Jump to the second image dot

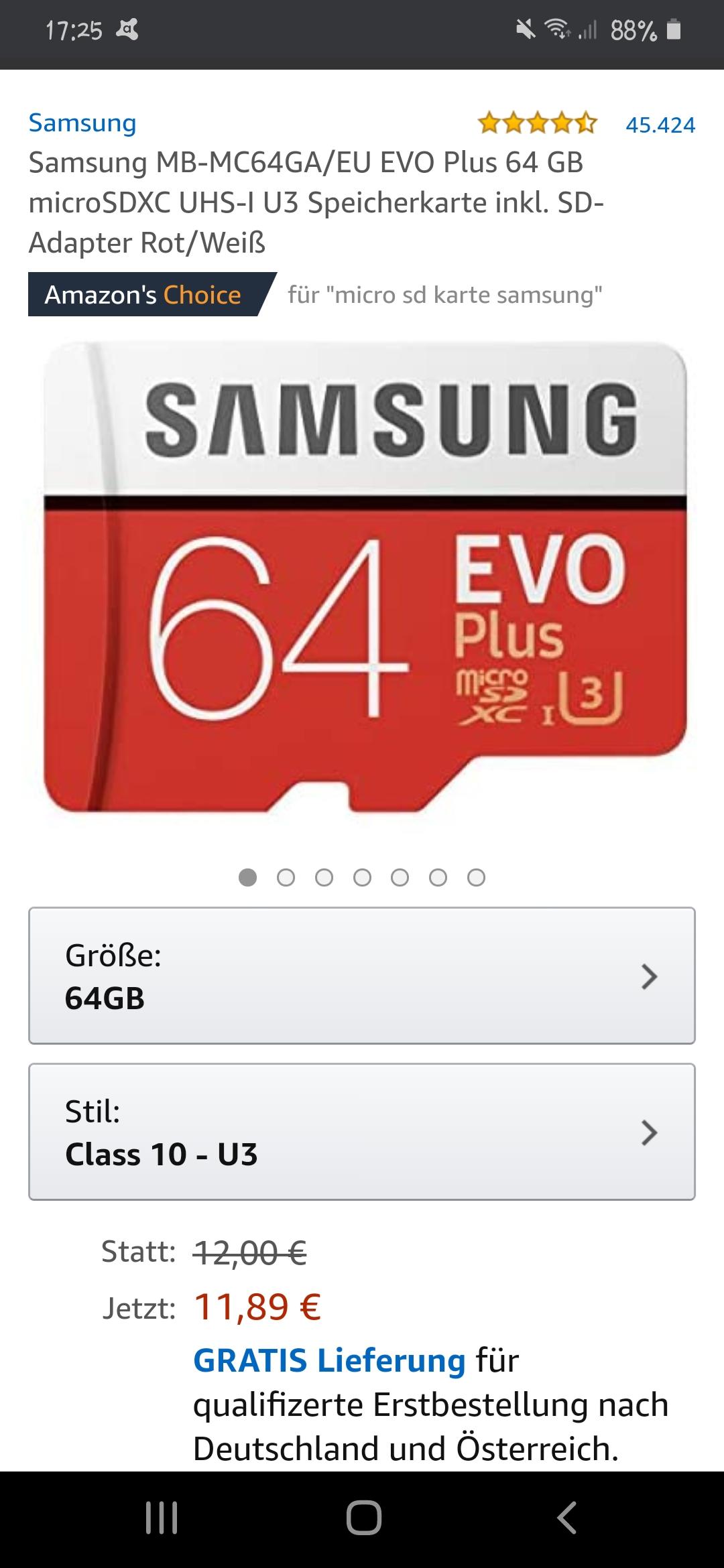click(286, 877)
